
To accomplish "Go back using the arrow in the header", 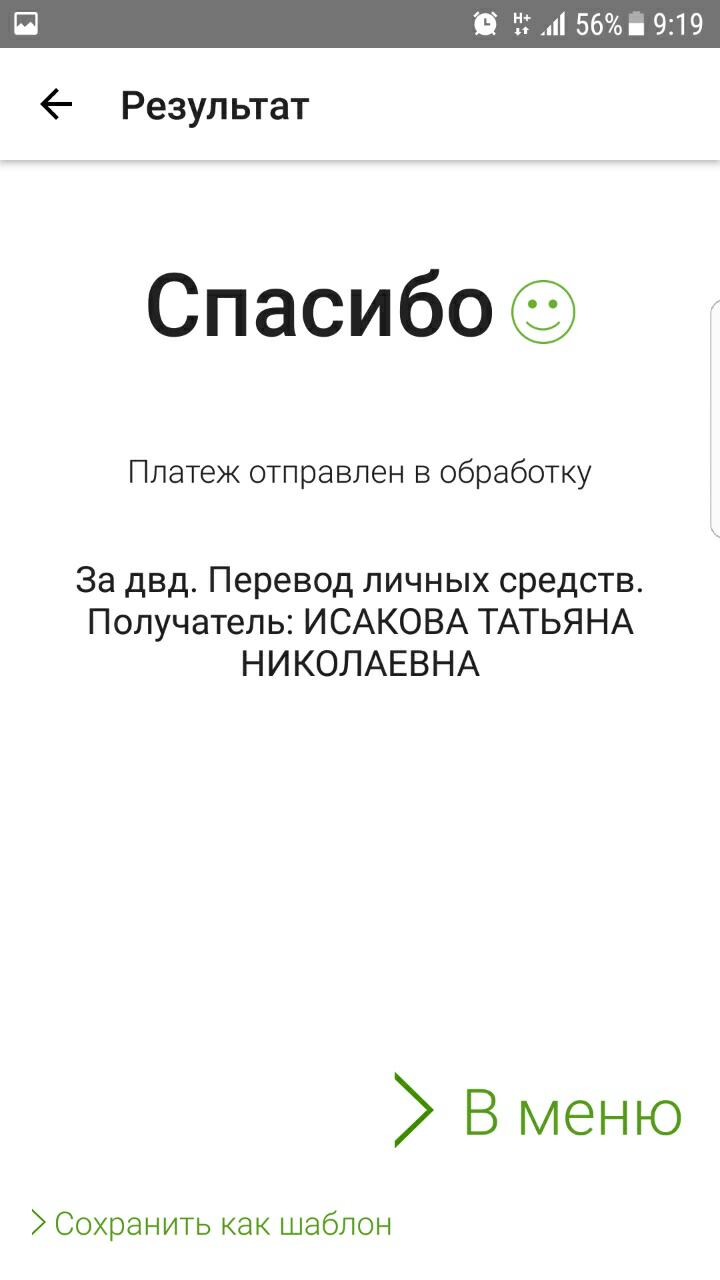I will click(x=56, y=104).
